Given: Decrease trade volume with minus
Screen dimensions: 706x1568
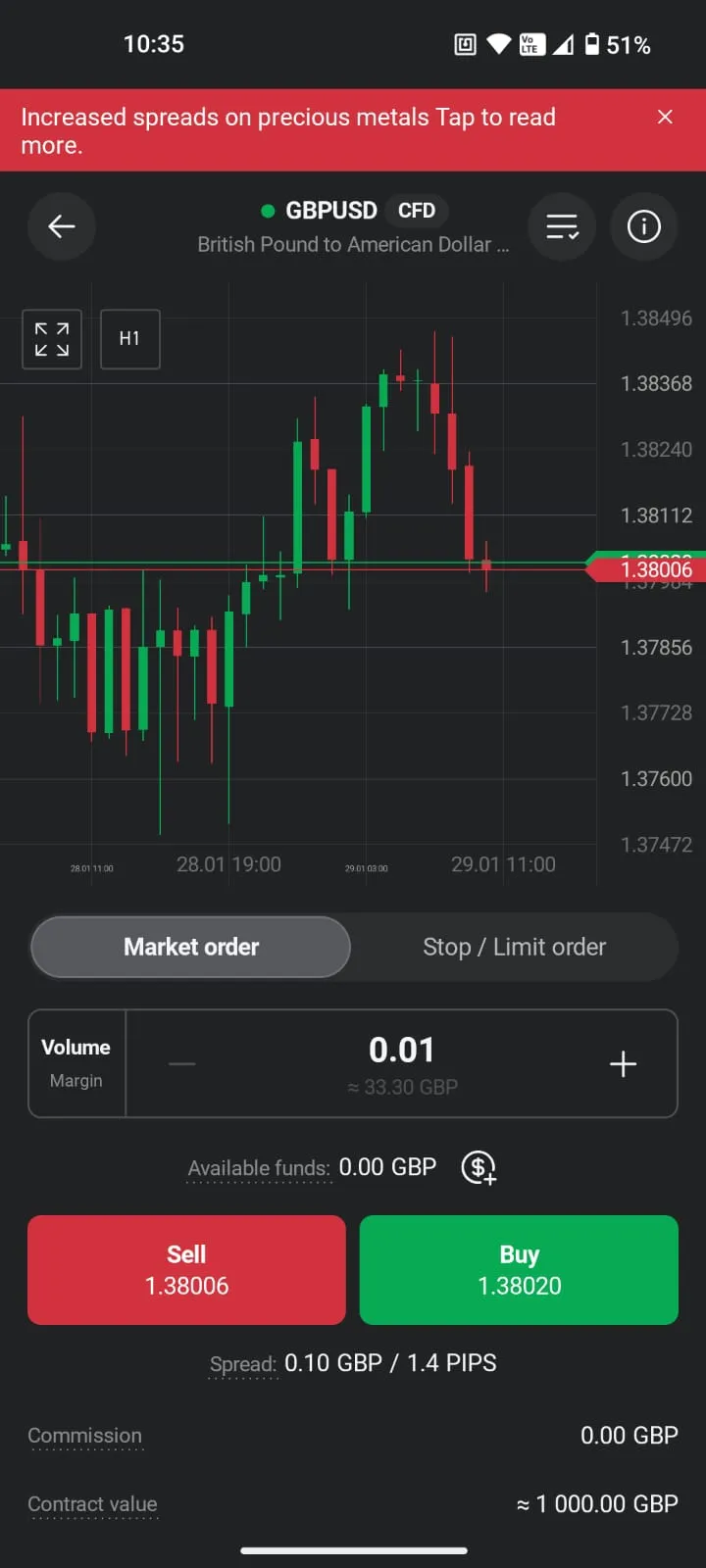Looking at the screenshot, I should click(182, 1064).
